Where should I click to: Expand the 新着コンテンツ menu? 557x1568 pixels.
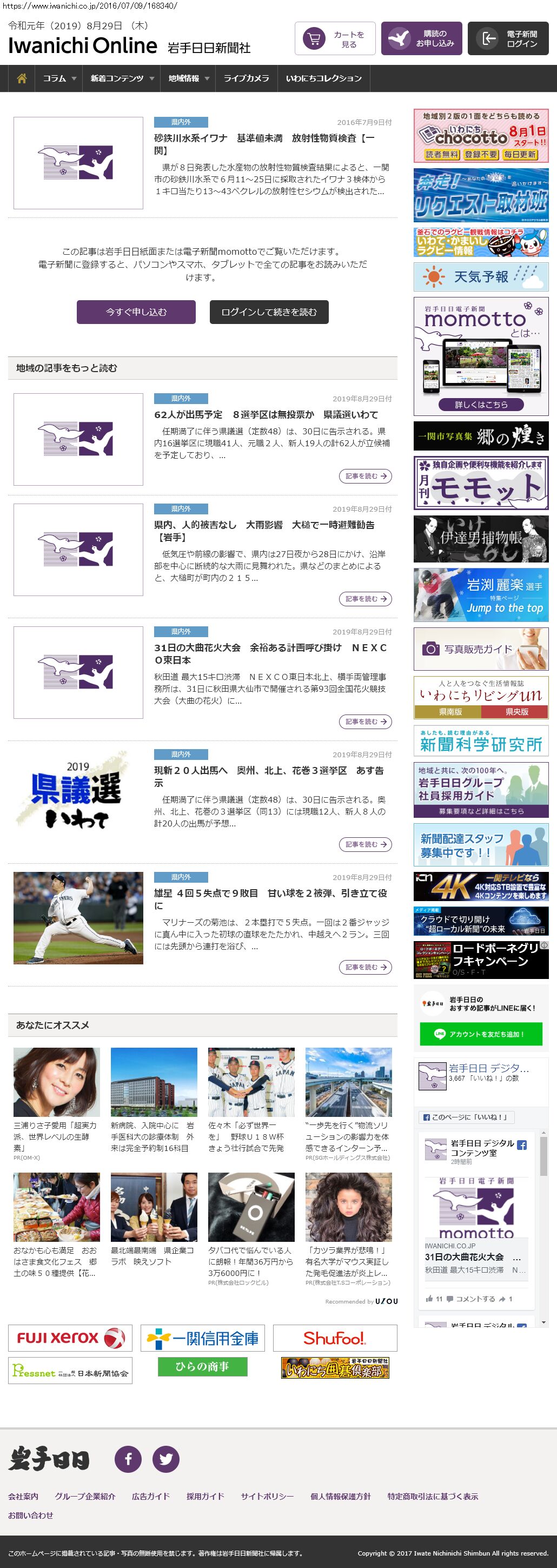(x=122, y=78)
